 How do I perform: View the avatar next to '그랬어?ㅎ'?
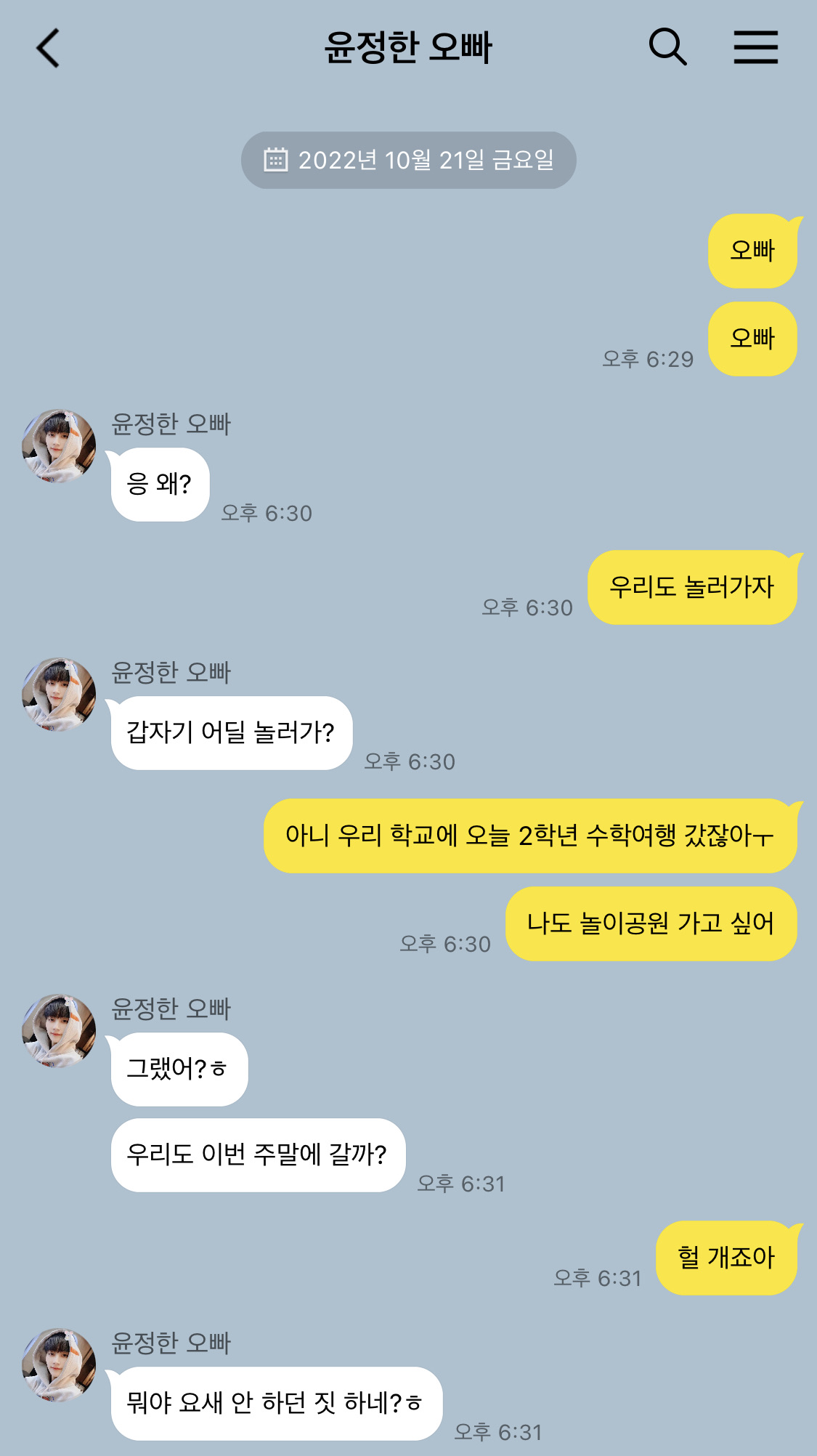click(59, 1031)
